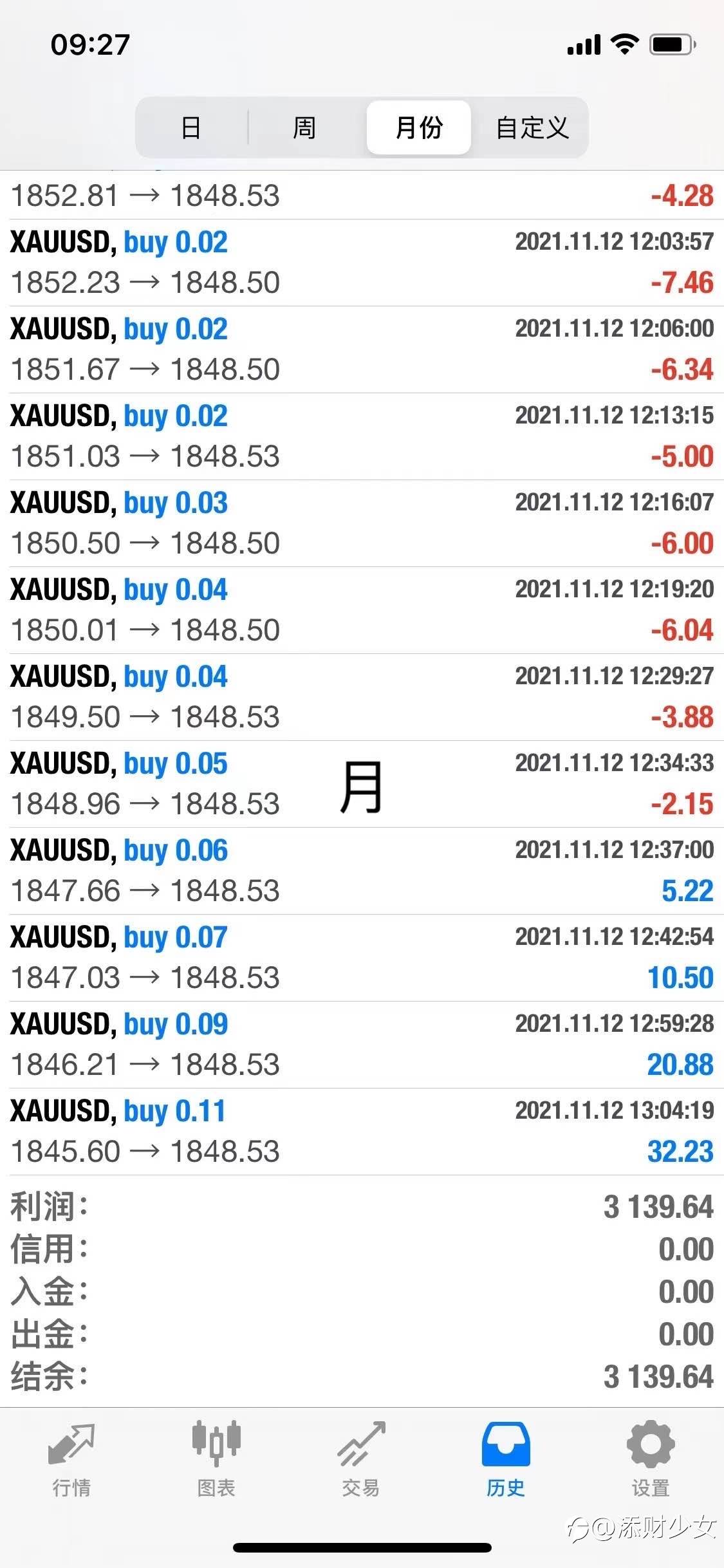Tap the buy 0.03 trade at 12:16:07
The height and width of the screenshot is (1568, 724).
(362, 523)
